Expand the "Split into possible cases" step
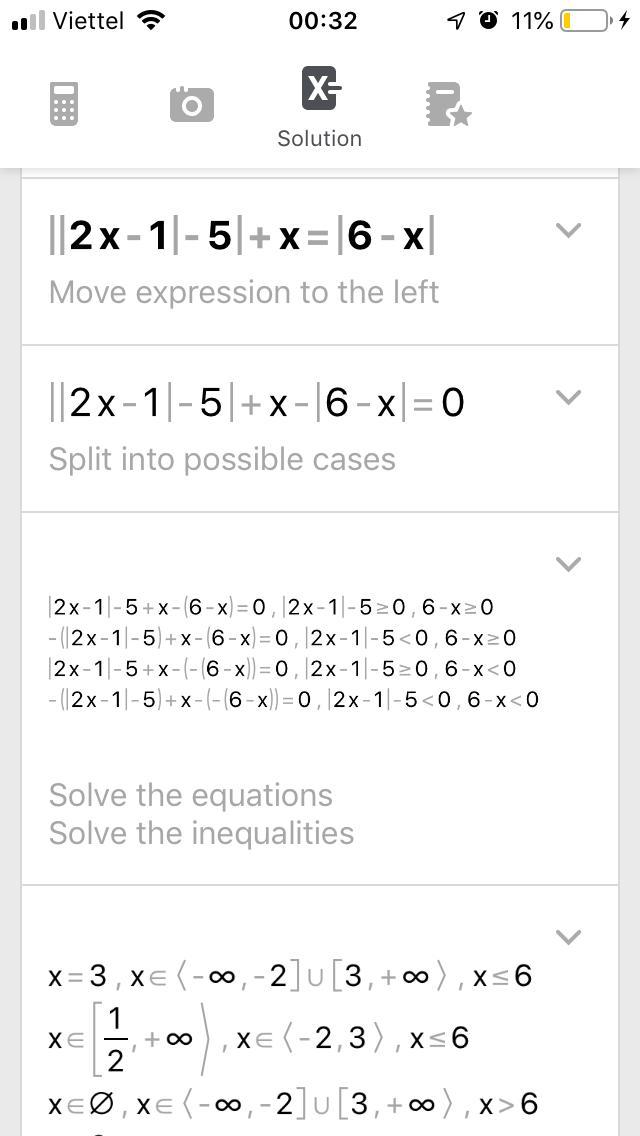This screenshot has height=1136, width=640. pos(568,397)
